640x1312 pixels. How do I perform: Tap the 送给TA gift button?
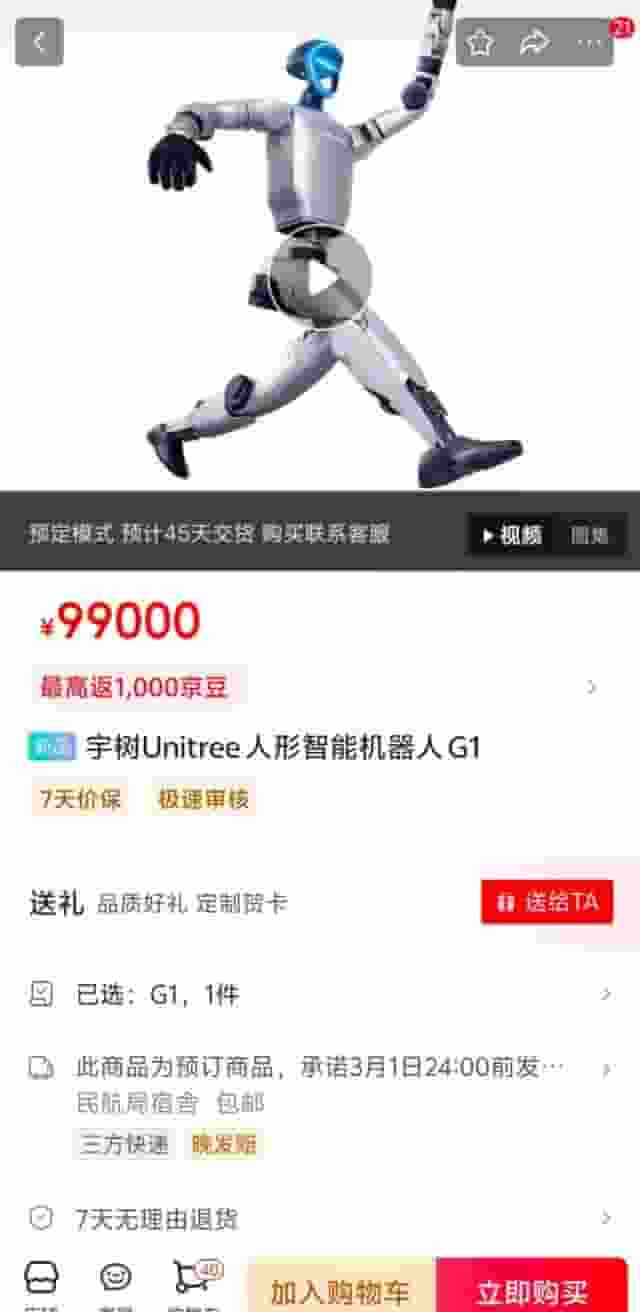[547, 902]
